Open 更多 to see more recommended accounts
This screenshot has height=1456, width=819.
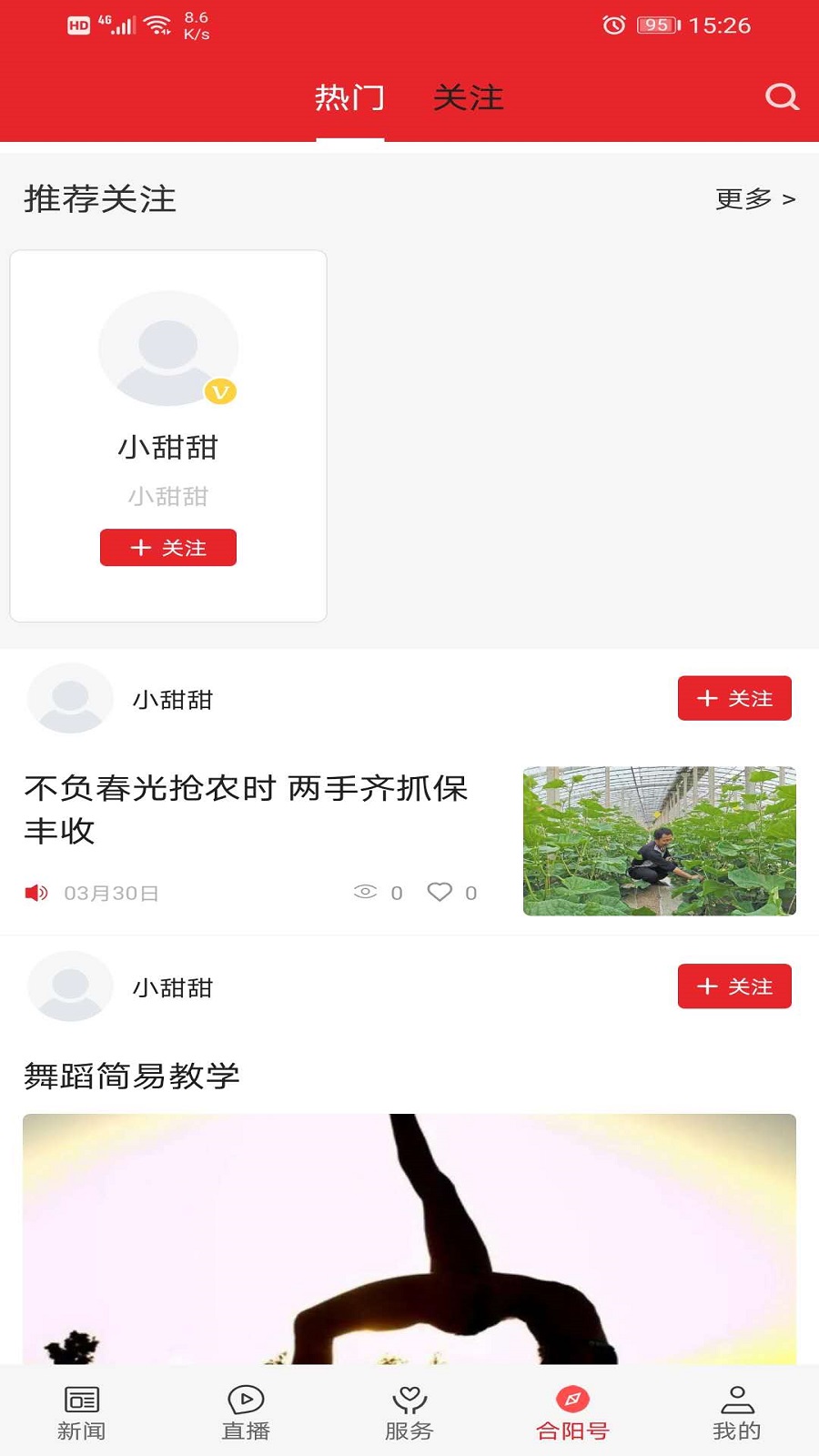tap(753, 197)
